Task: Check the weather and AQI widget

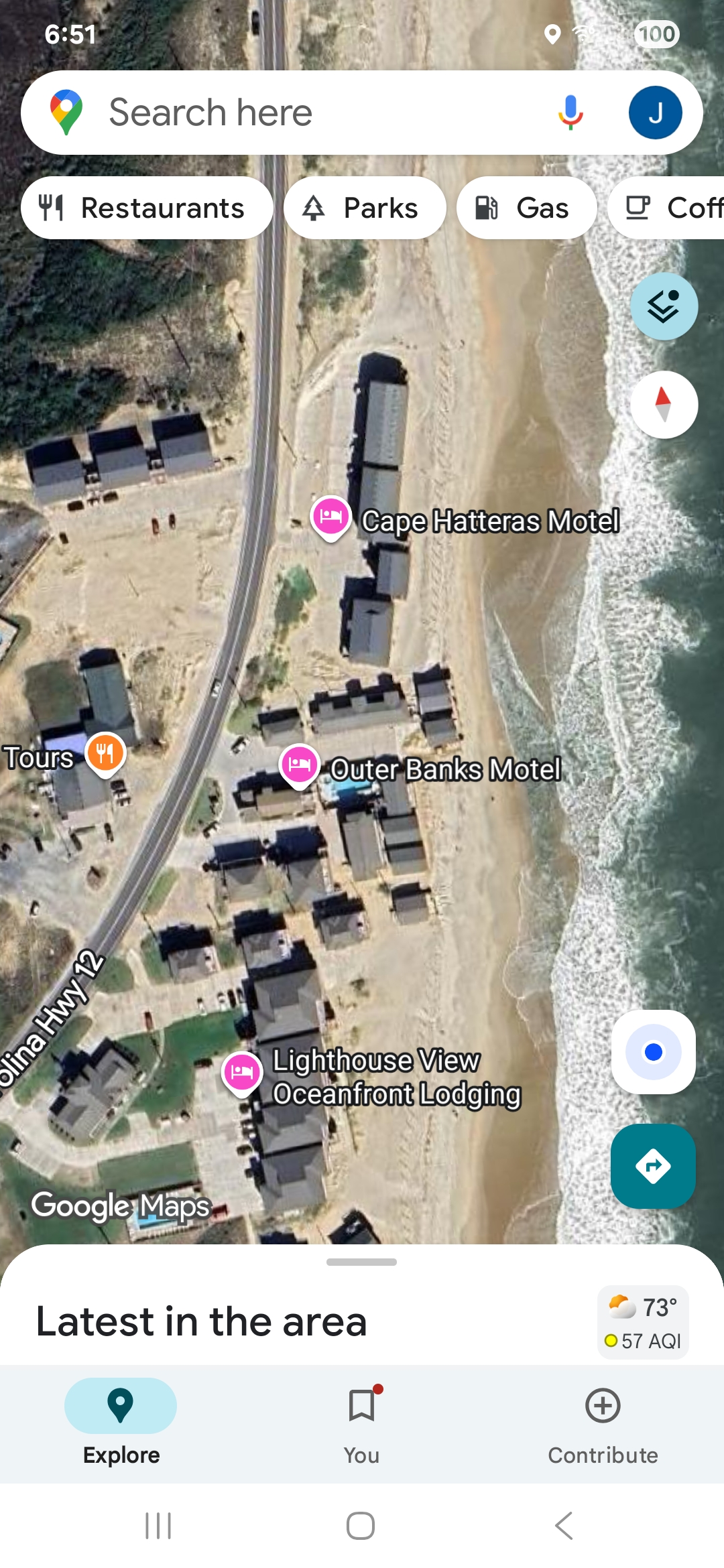Action: coord(643,1322)
